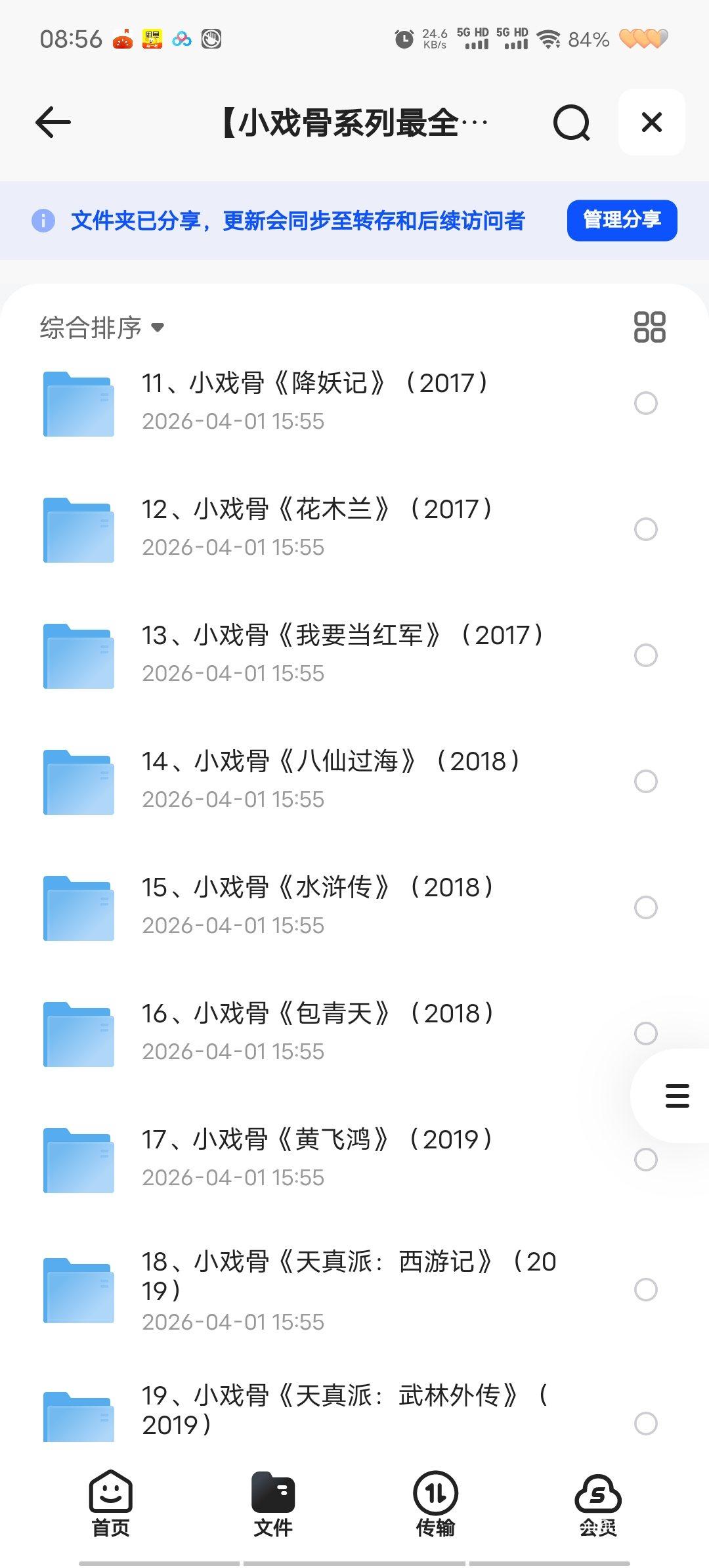This screenshot has width=709, height=1568.
Task: Open the floating side menu button
Action: 677,1096
